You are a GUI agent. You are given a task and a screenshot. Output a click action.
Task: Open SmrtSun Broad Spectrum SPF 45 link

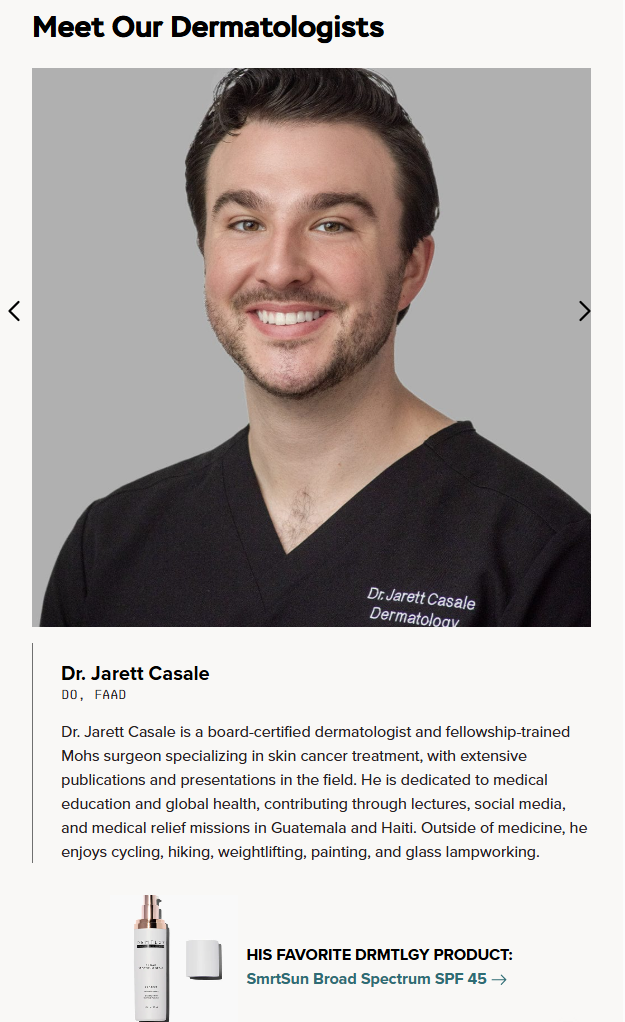[x=376, y=978]
